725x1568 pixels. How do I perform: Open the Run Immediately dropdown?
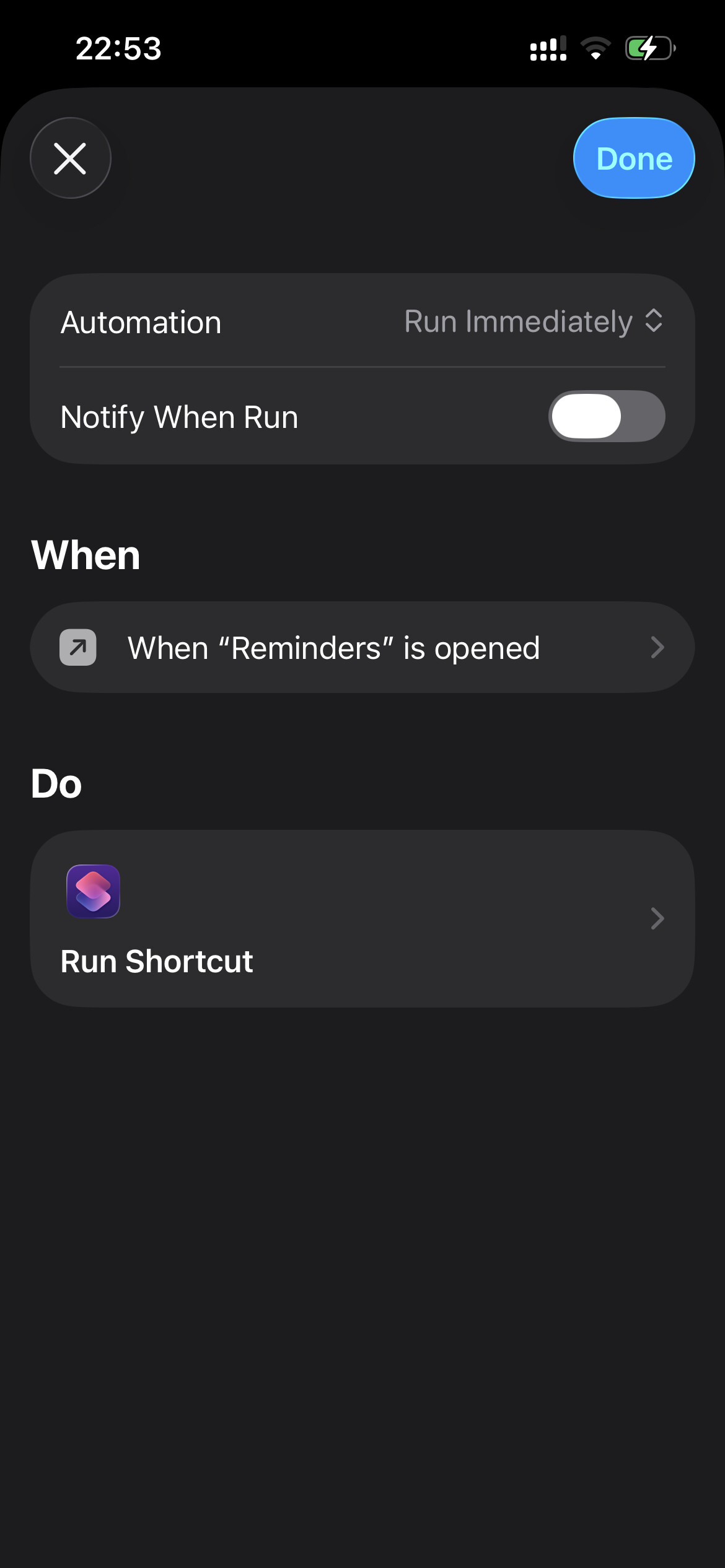tap(533, 321)
